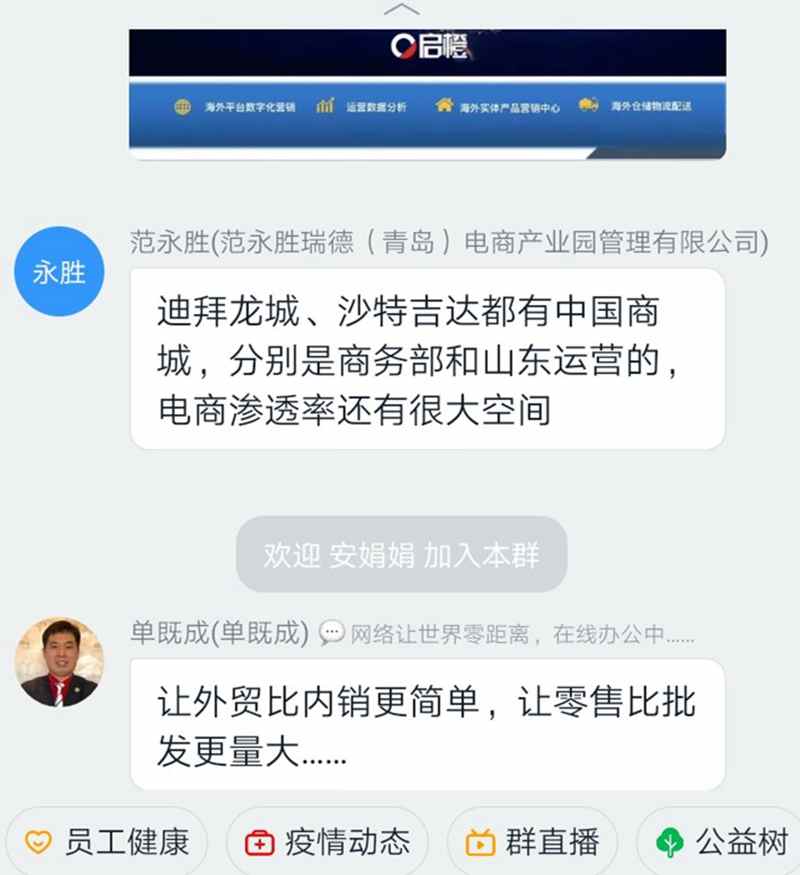Image resolution: width=800 pixels, height=875 pixels.
Task: Expand the arrow above the chat
Action: pyautogui.click(x=402, y=9)
